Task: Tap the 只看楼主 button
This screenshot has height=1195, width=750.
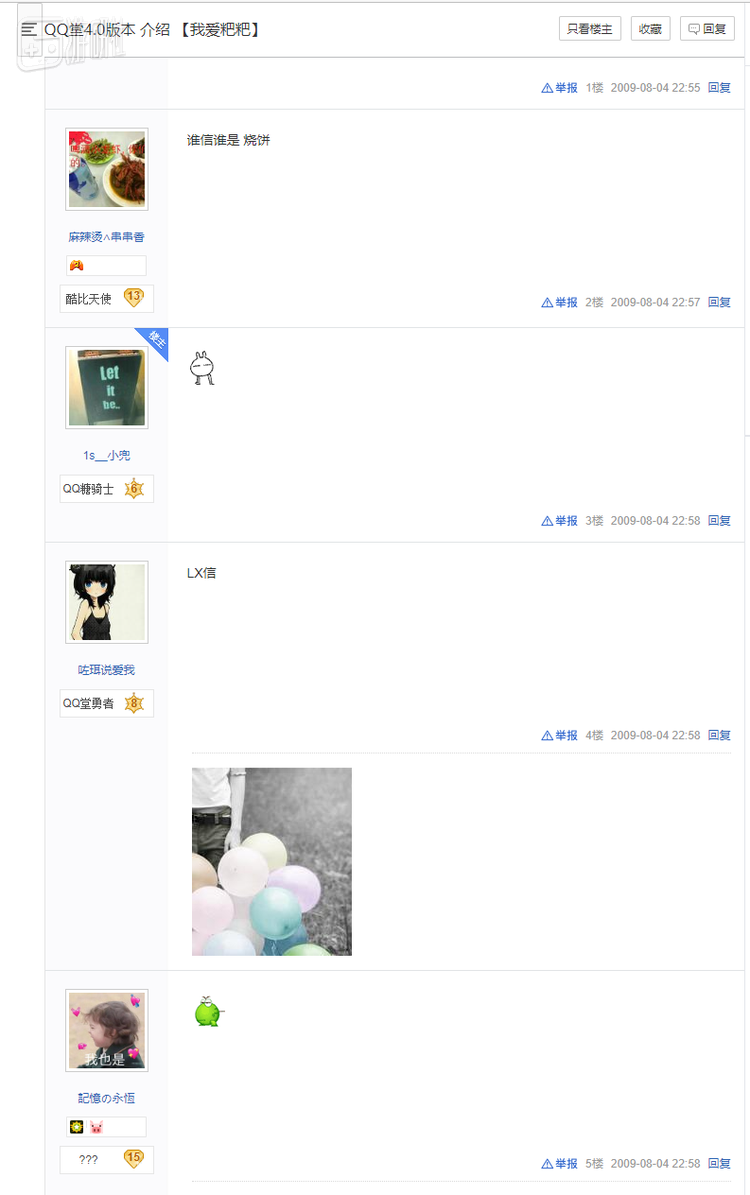Action: click(590, 29)
